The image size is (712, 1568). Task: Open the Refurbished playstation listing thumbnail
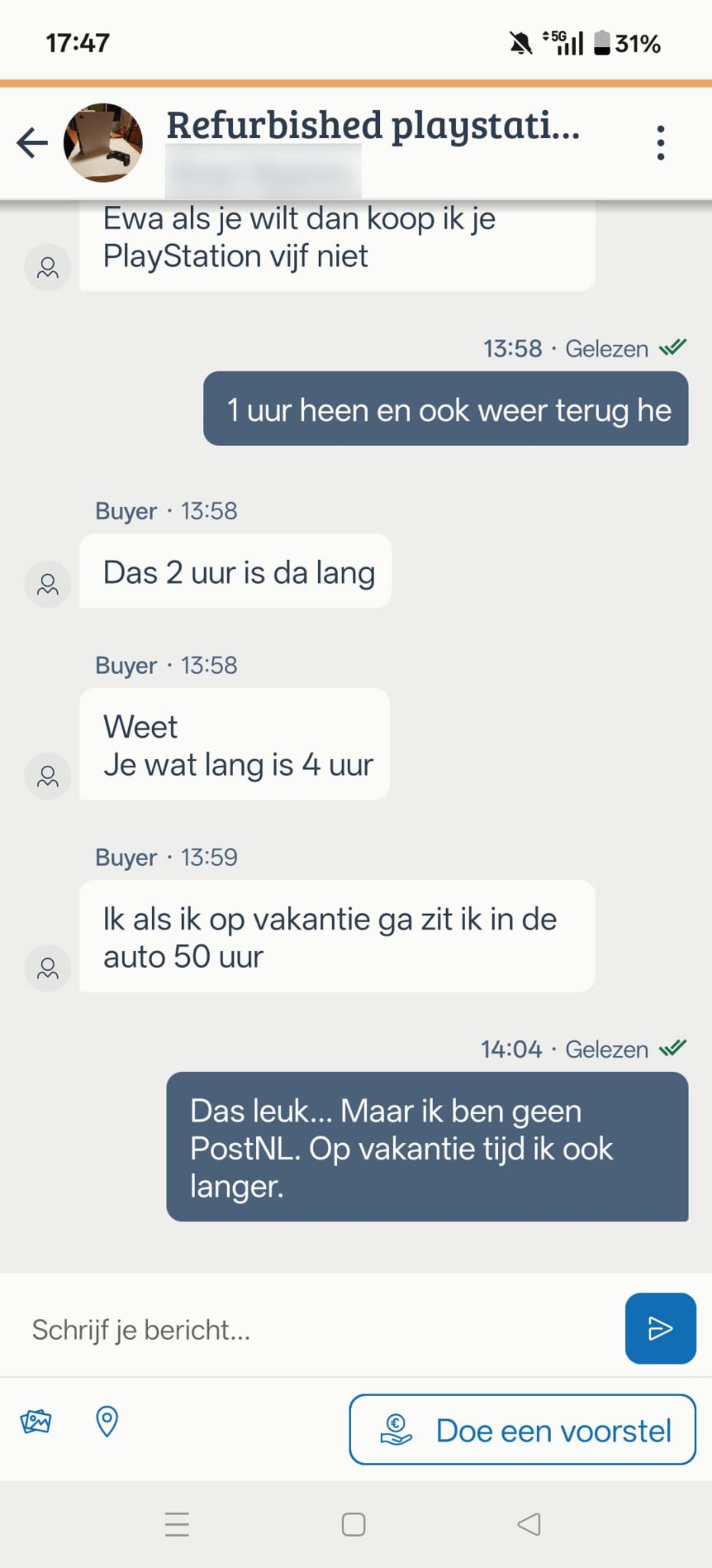[x=103, y=142]
